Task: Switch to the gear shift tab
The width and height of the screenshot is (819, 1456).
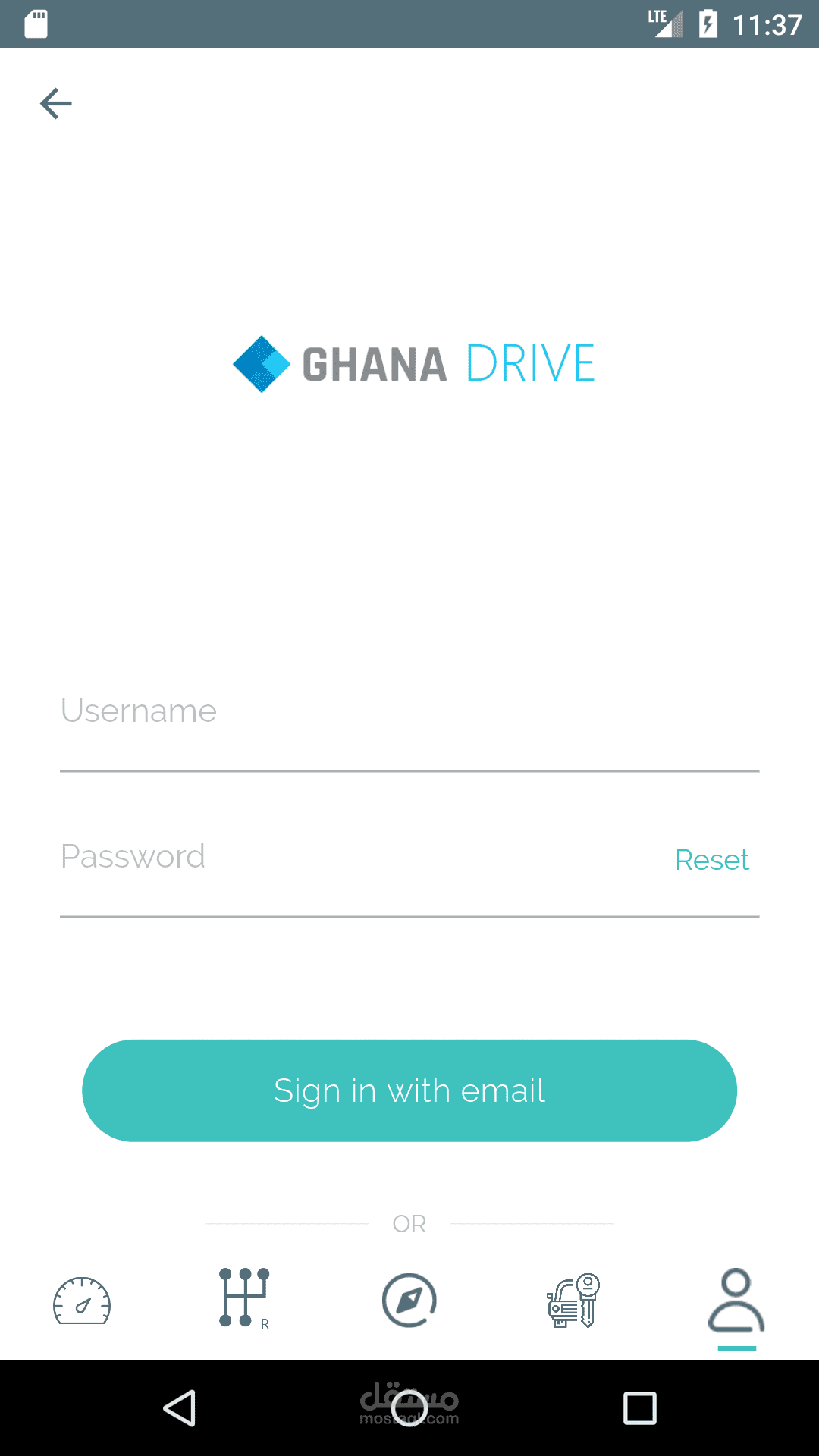Action: coord(245,1298)
